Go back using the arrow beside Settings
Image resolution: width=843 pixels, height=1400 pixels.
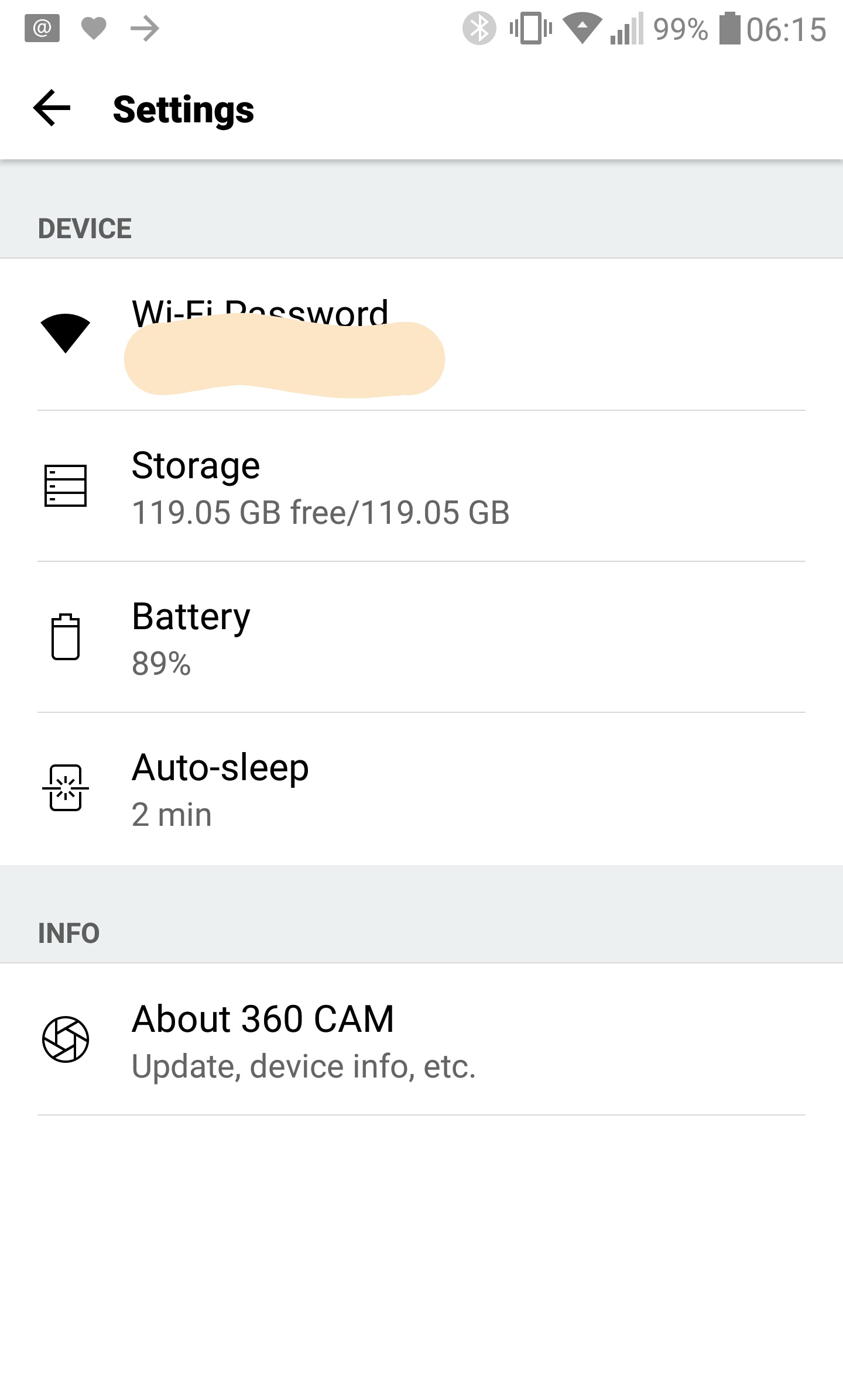coord(52,108)
